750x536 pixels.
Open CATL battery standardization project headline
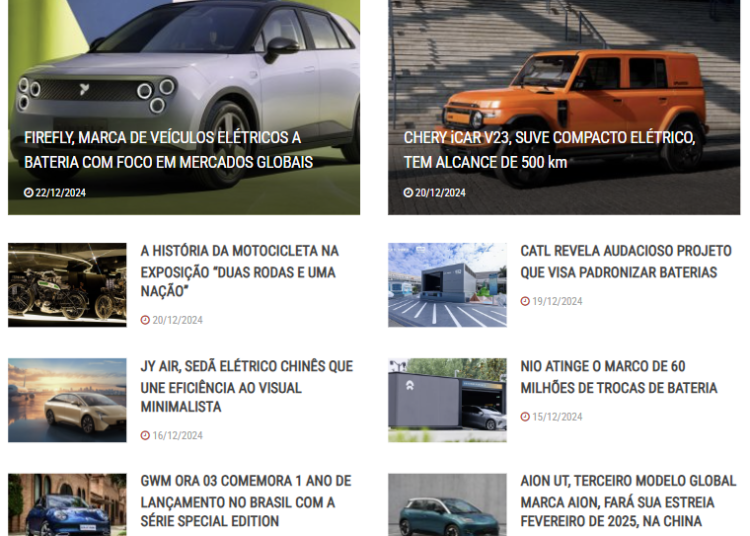[625, 261]
